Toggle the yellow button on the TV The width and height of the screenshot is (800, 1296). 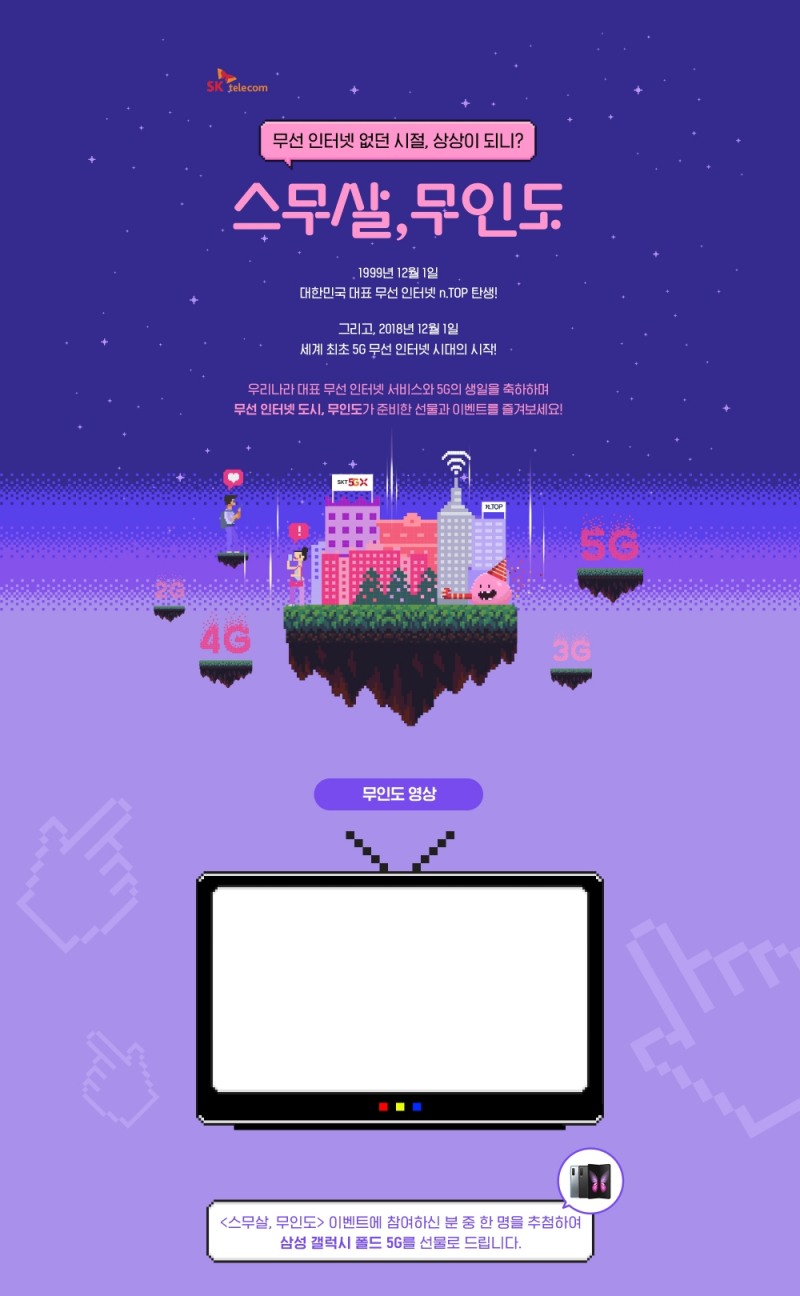(x=399, y=1106)
